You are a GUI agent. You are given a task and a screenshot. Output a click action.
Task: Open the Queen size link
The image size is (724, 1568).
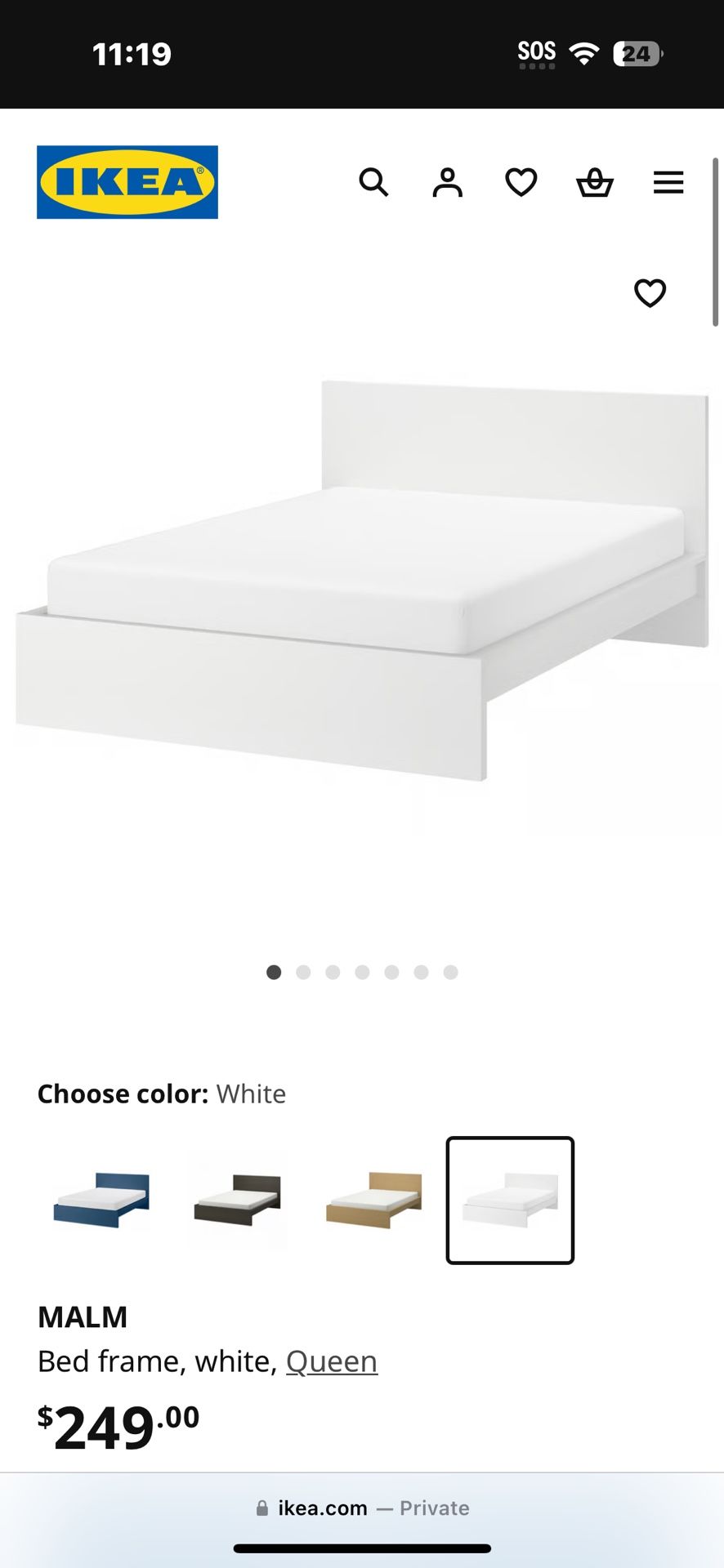pos(331,1361)
